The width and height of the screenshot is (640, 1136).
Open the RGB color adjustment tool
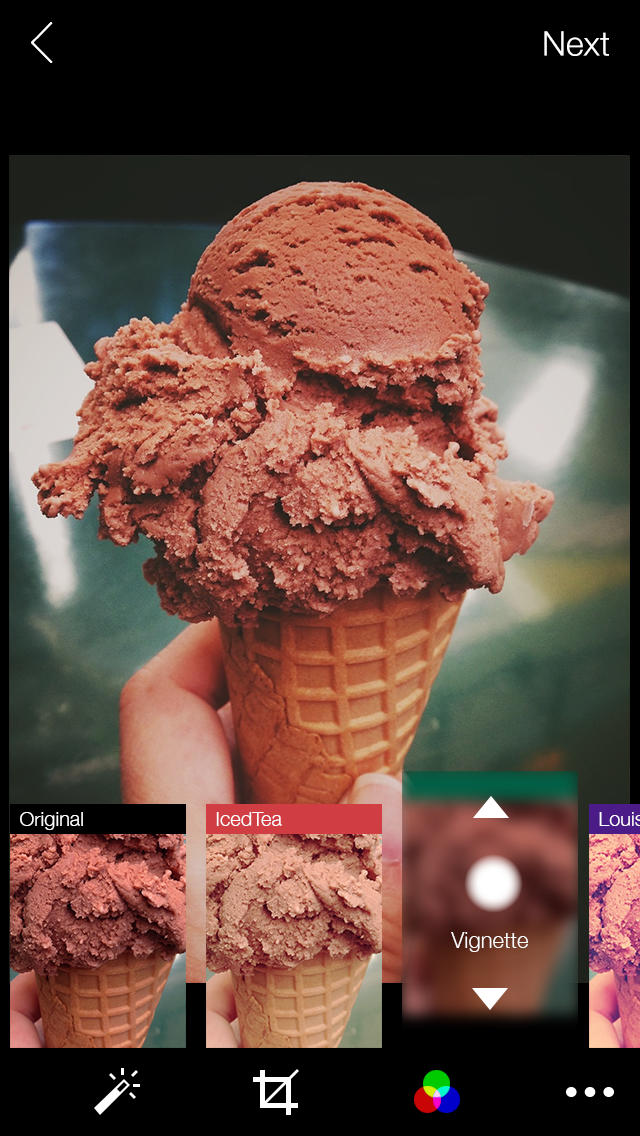tap(436, 1091)
